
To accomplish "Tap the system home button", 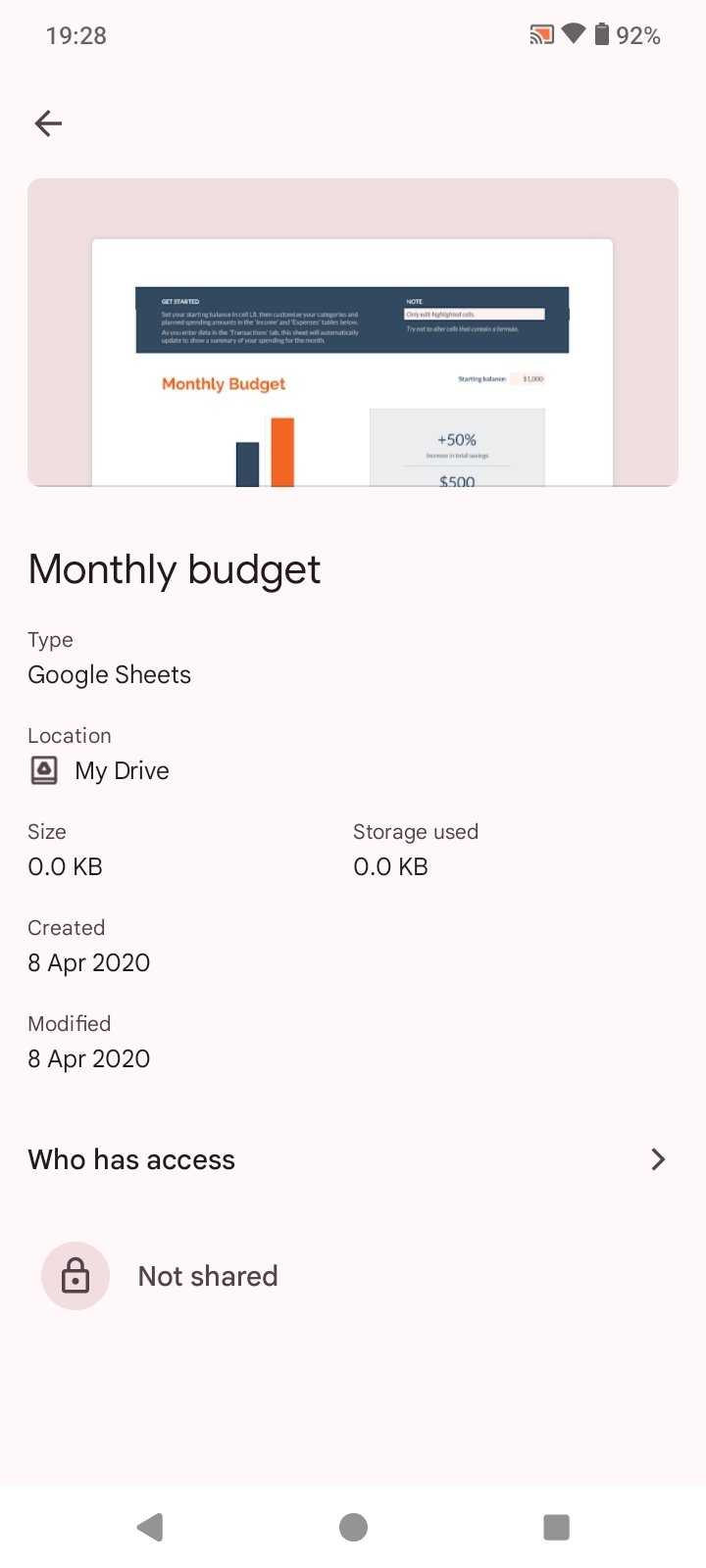I will click(x=353, y=1527).
